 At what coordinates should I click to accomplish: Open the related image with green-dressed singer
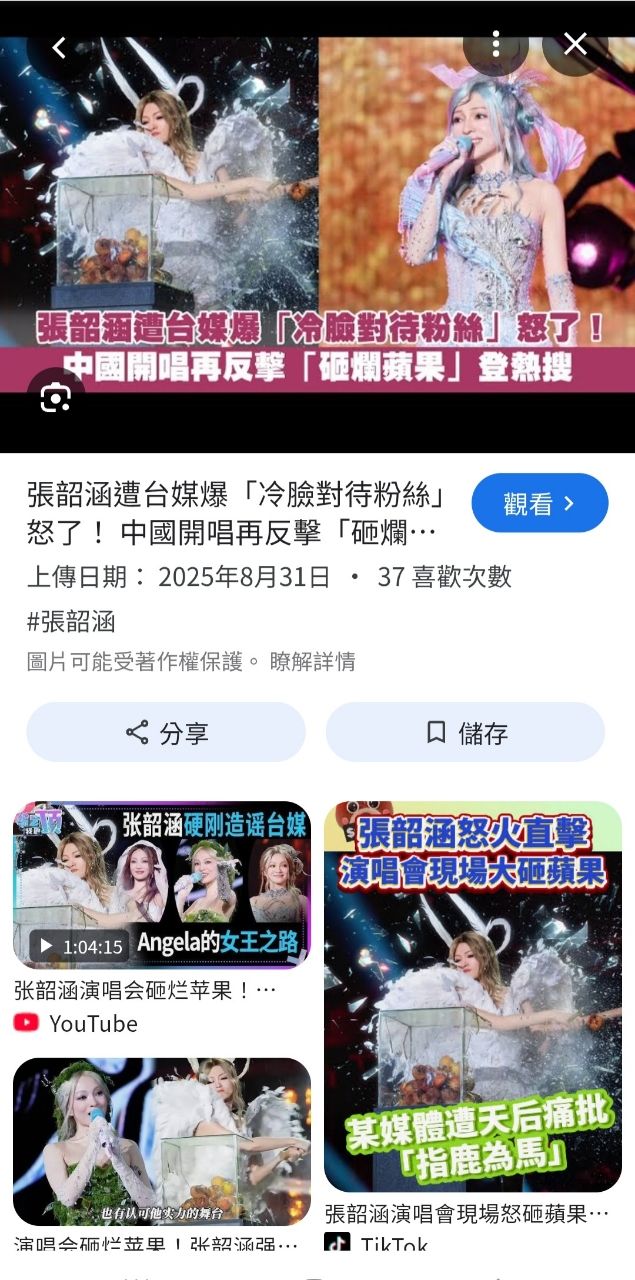point(162,1141)
